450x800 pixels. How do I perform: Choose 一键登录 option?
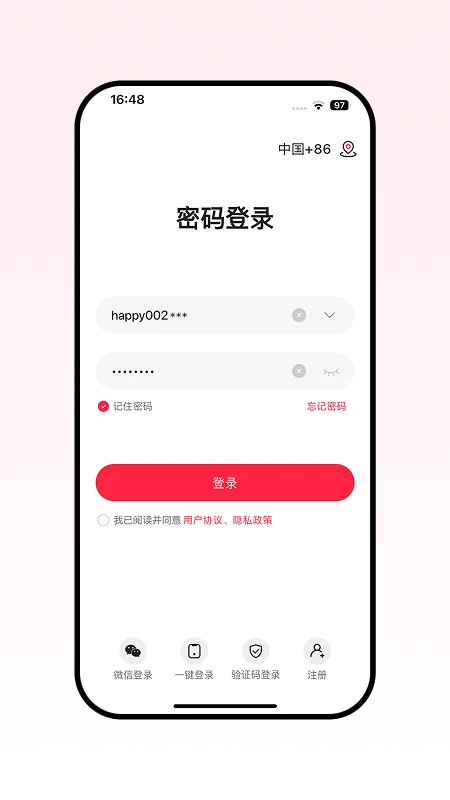(x=194, y=659)
